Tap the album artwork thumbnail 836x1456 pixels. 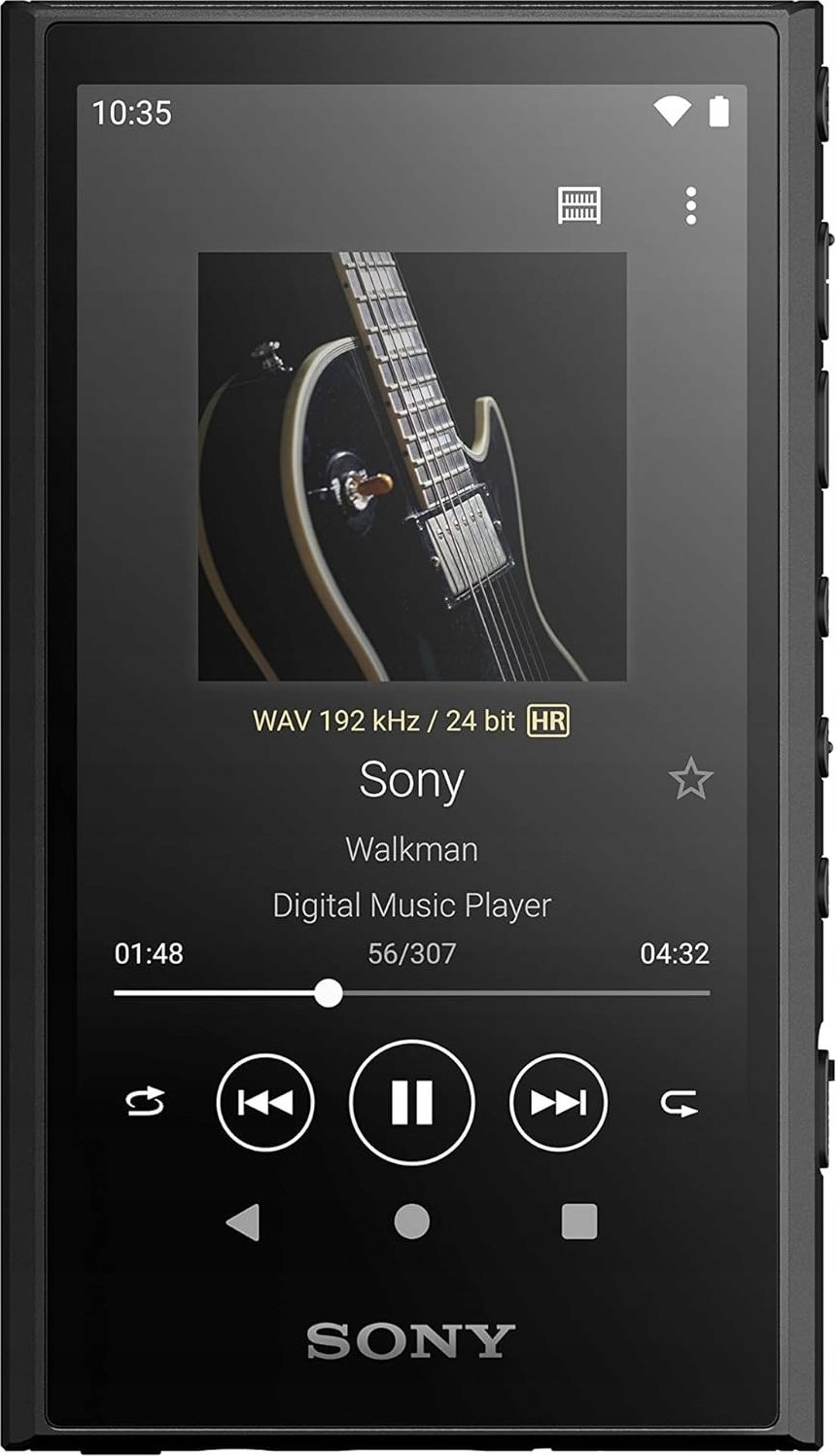[x=411, y=467]
